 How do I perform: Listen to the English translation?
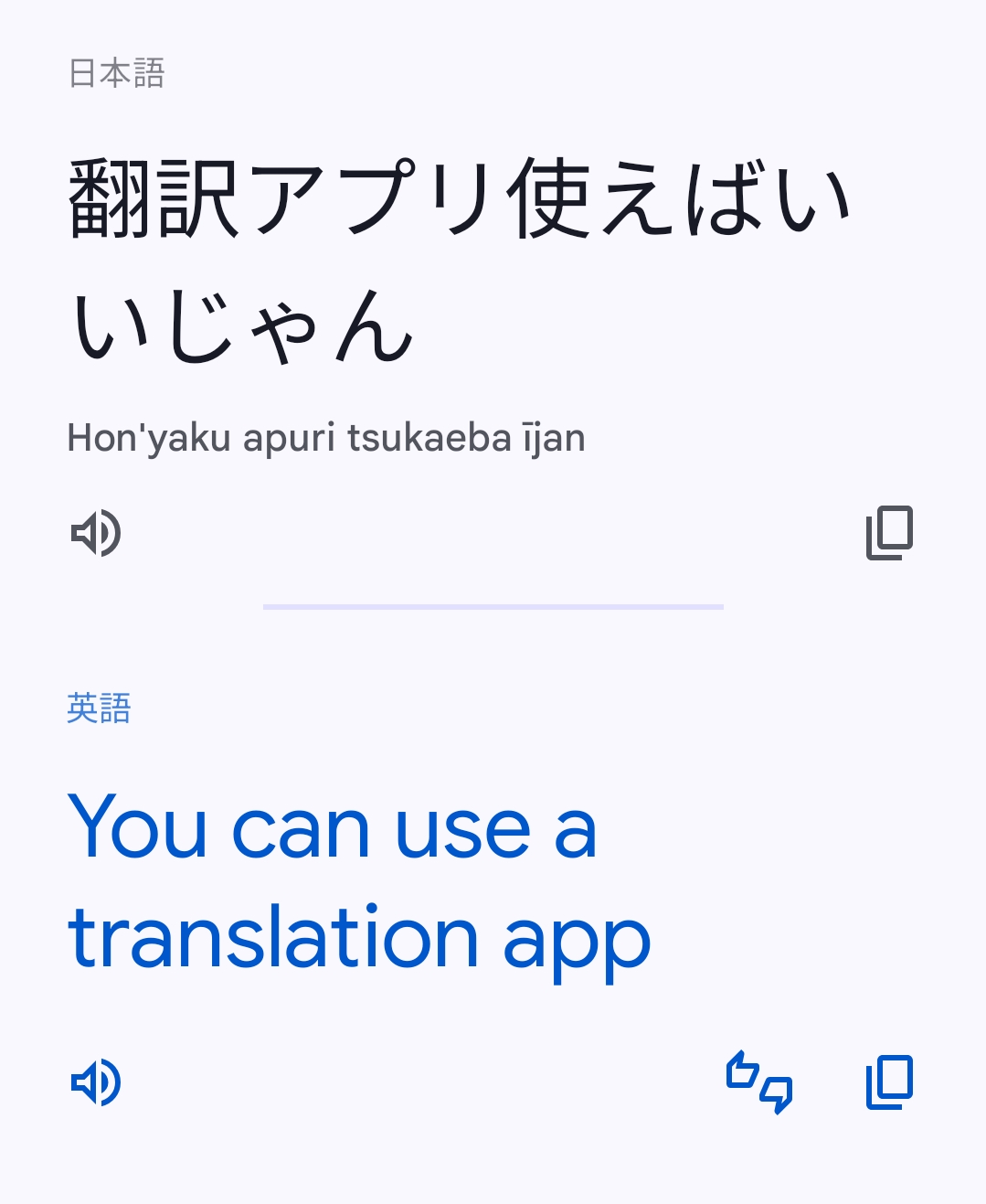click(96, 1082)
